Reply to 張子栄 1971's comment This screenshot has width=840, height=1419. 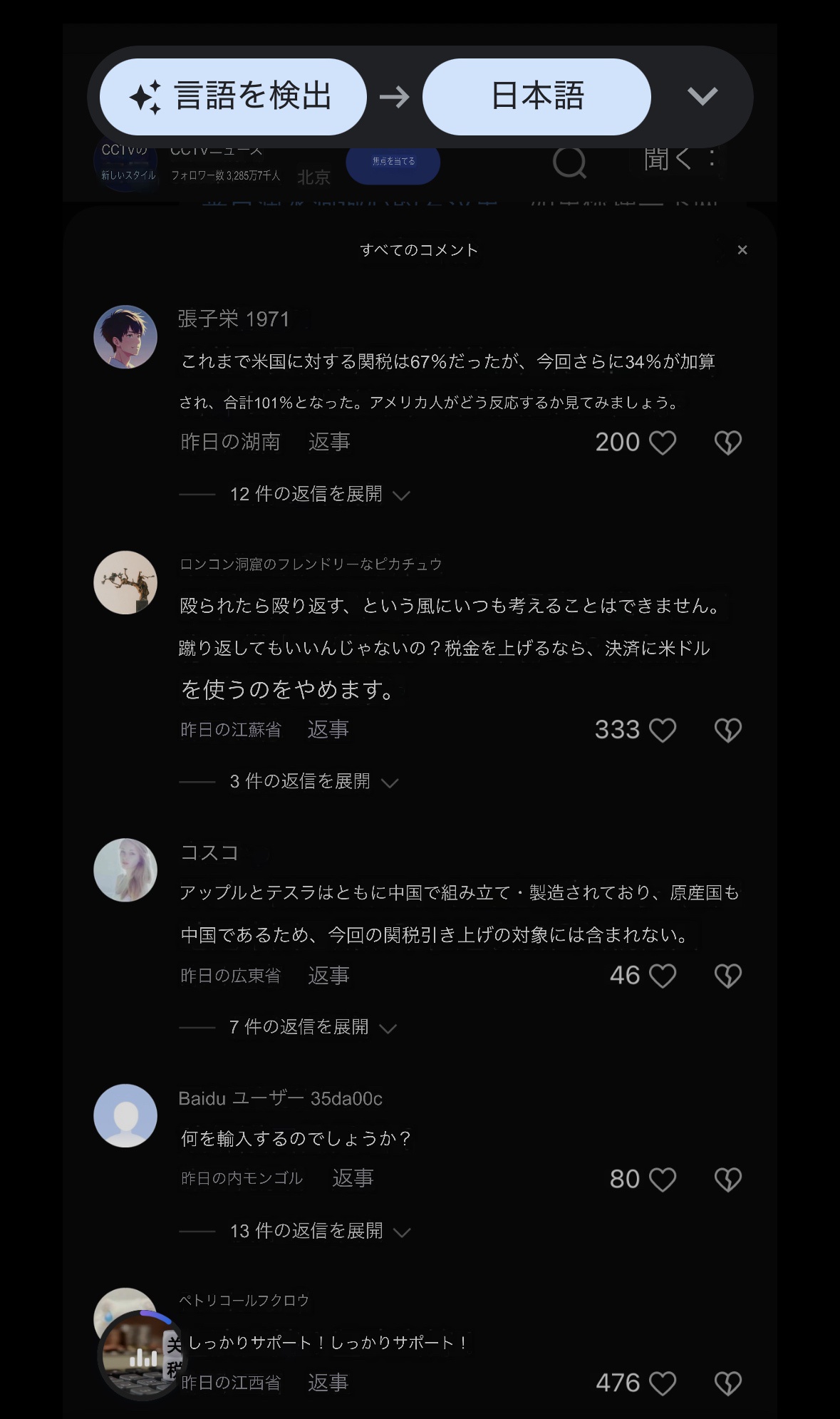pyautogui.click(x=329, y=443)
